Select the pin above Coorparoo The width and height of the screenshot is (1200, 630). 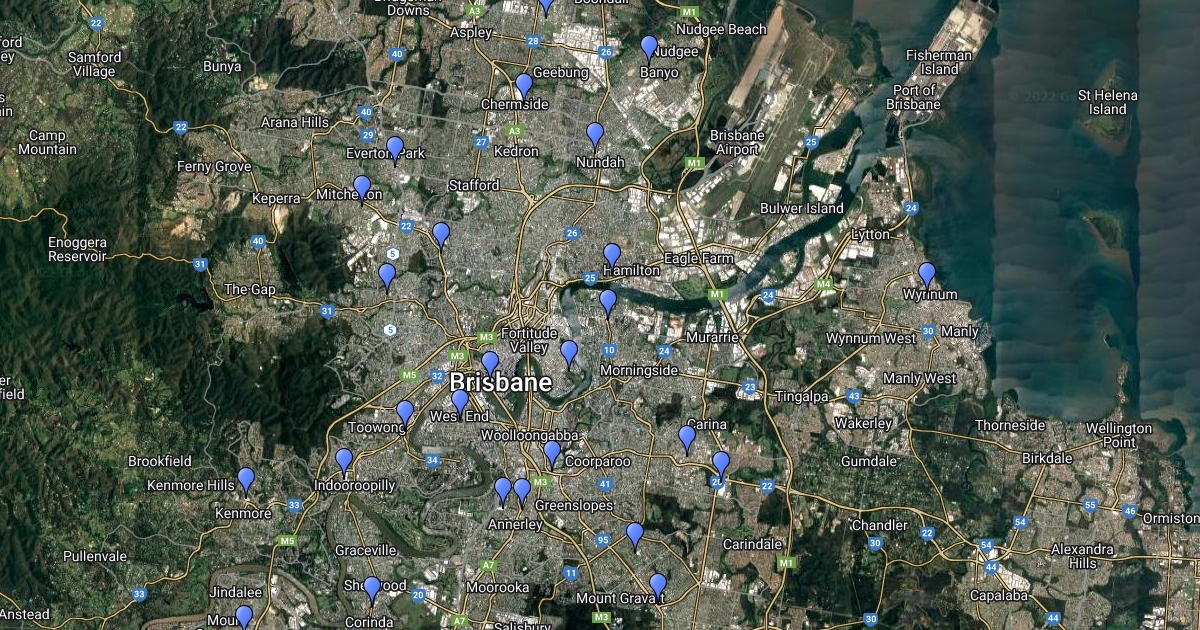(x=552, y=453)
